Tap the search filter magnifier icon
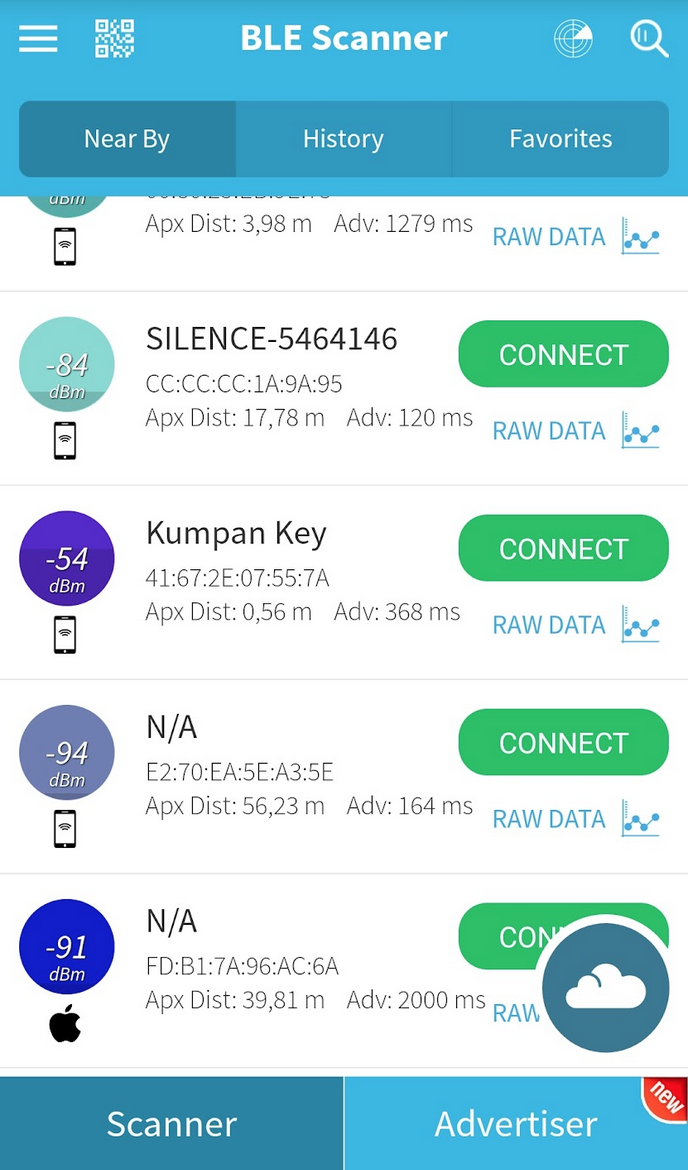Screen dimensions: 688x1170 [649, 39]
